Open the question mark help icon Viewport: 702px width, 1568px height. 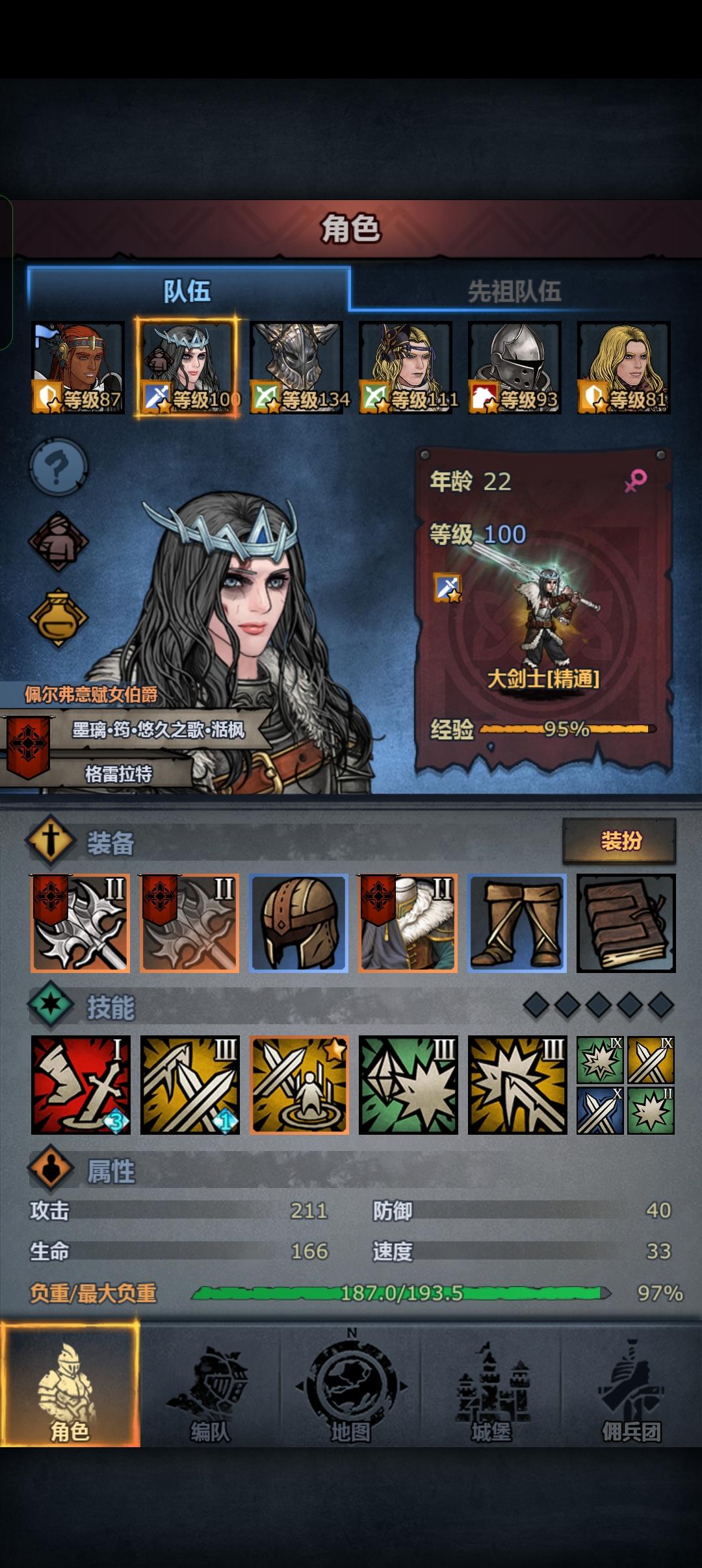click(x=59, y=469)
